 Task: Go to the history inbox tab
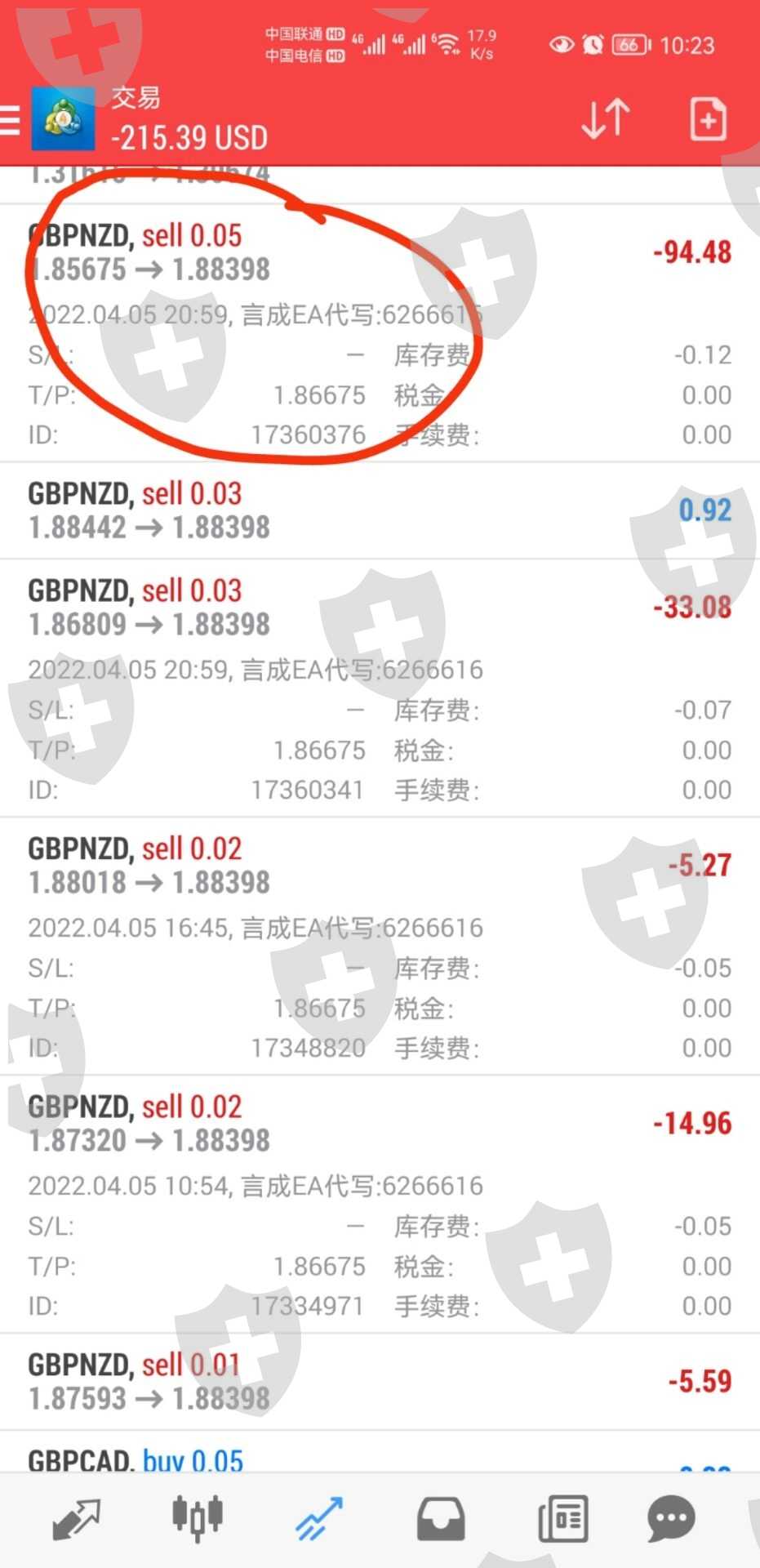point(441,1519)
